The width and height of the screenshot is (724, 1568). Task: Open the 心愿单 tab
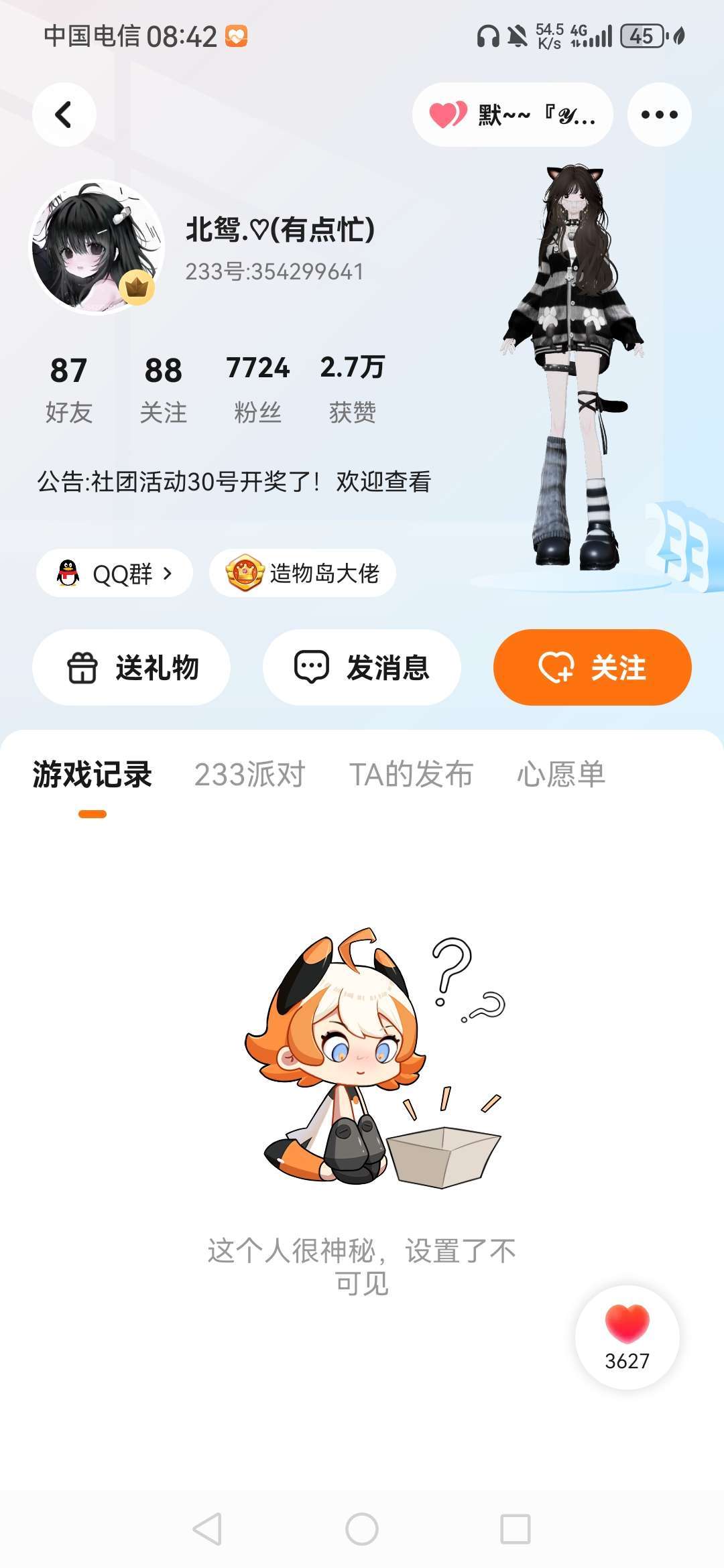click(x=560, y=775)
